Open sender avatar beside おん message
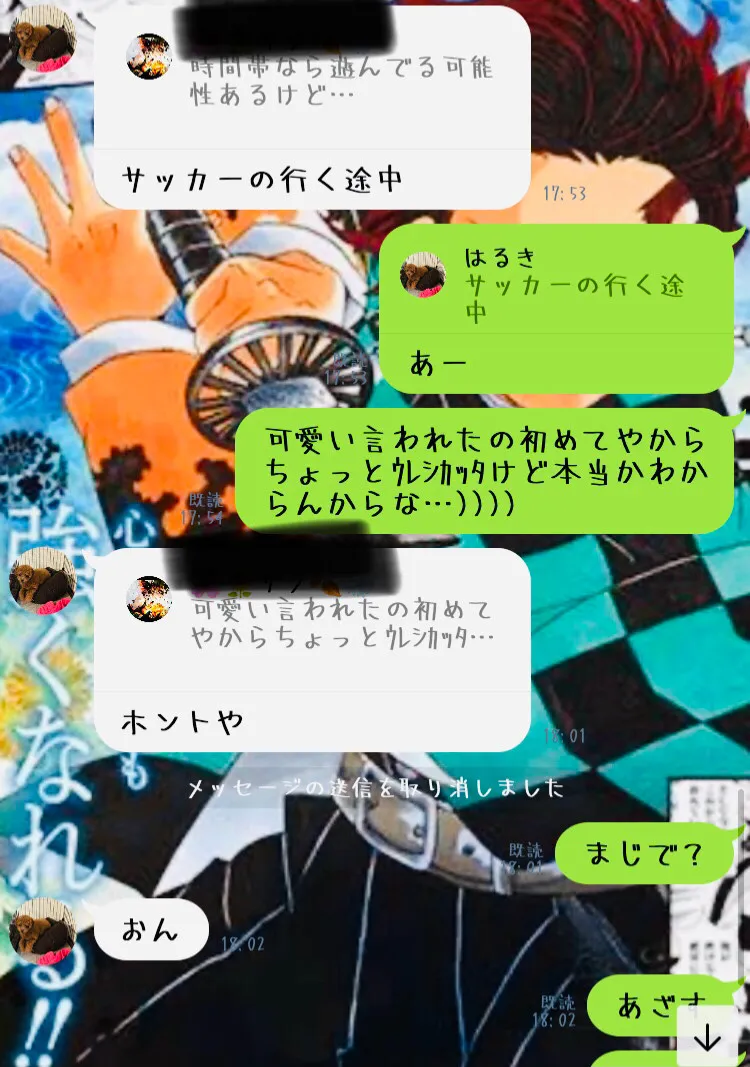 [42, 931]
